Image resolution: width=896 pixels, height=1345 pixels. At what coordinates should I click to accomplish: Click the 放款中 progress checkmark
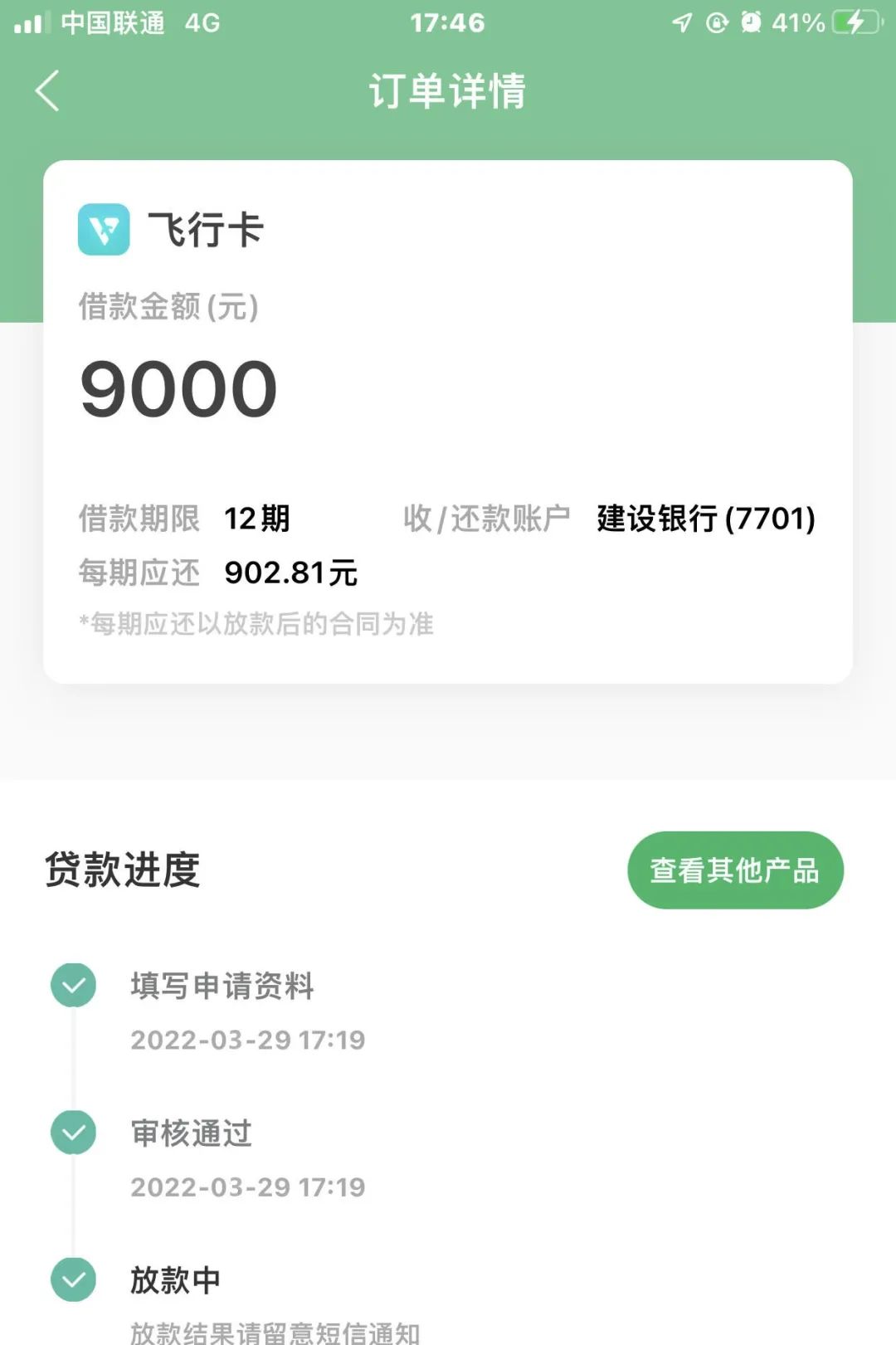73,1280
